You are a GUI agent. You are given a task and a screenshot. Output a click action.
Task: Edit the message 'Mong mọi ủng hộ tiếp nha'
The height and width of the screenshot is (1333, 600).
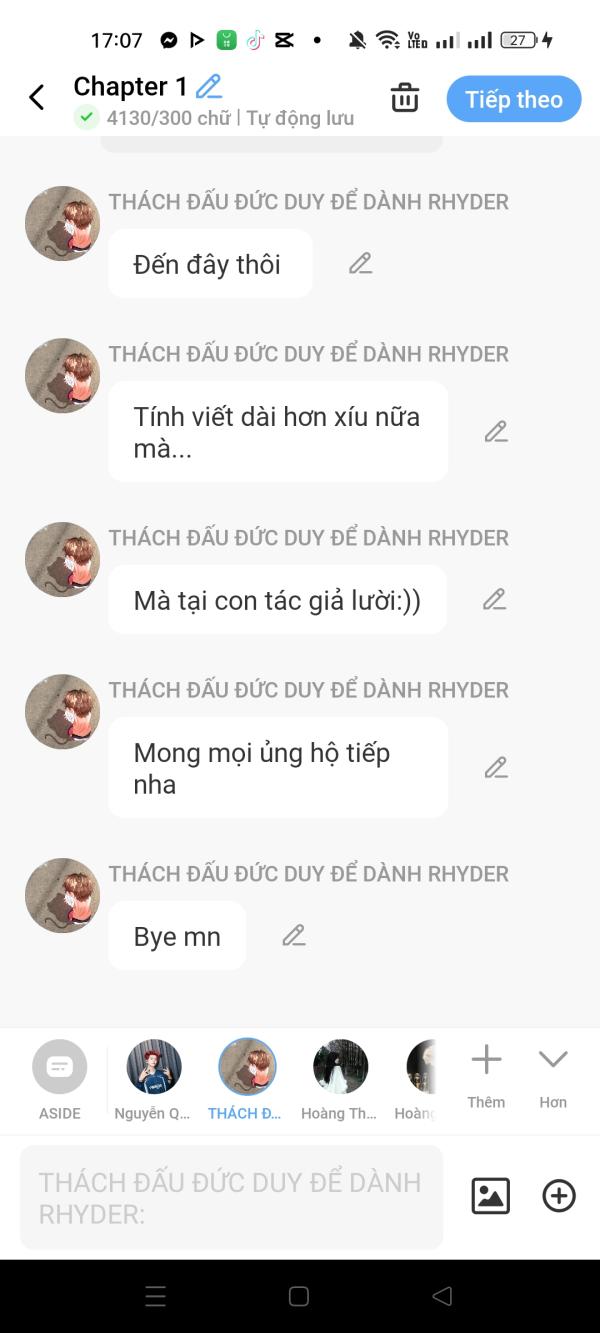pyautogui.click(x=496, y=768)
